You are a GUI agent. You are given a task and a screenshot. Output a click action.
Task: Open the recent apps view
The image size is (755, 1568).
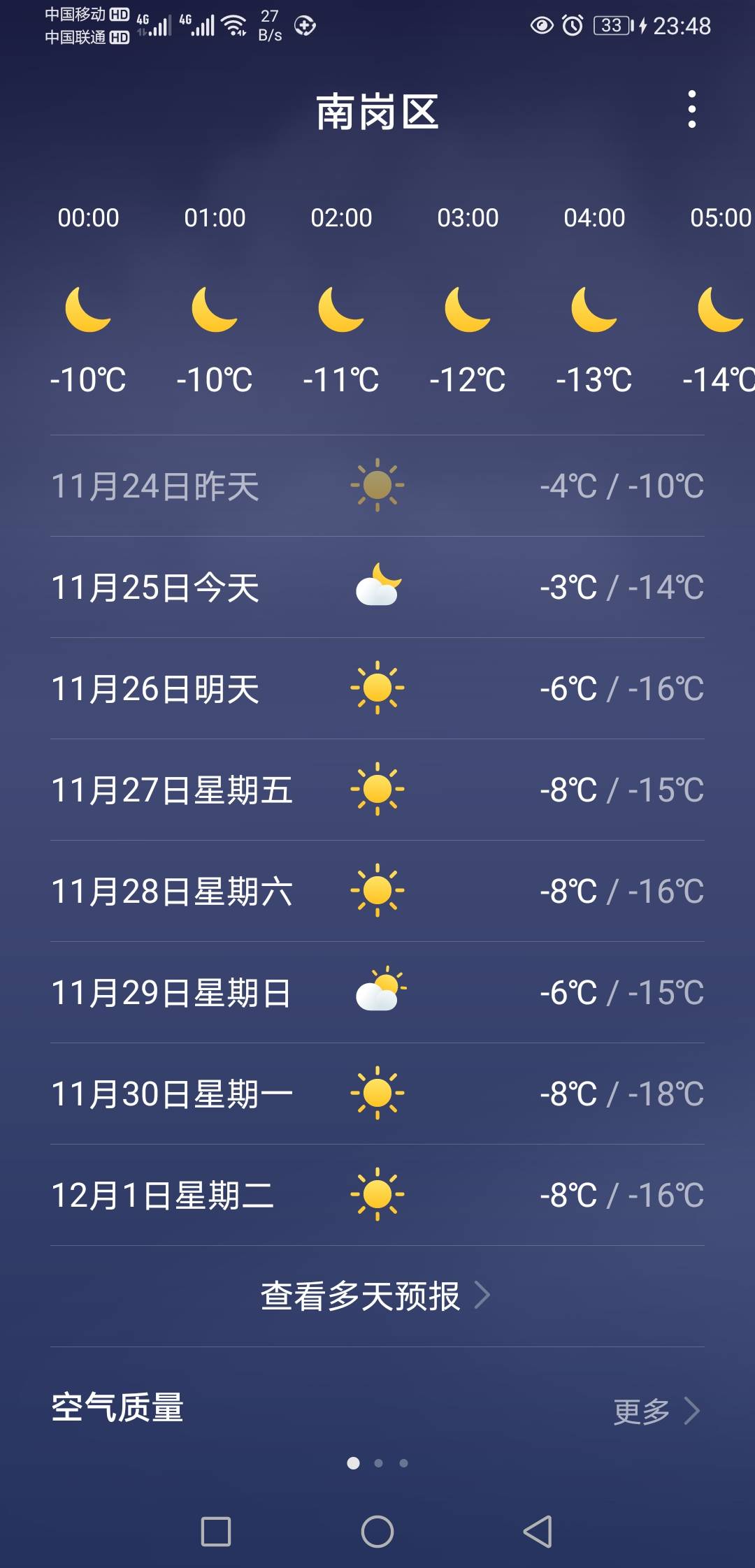pyautogui.click(x=216, y=1532)
